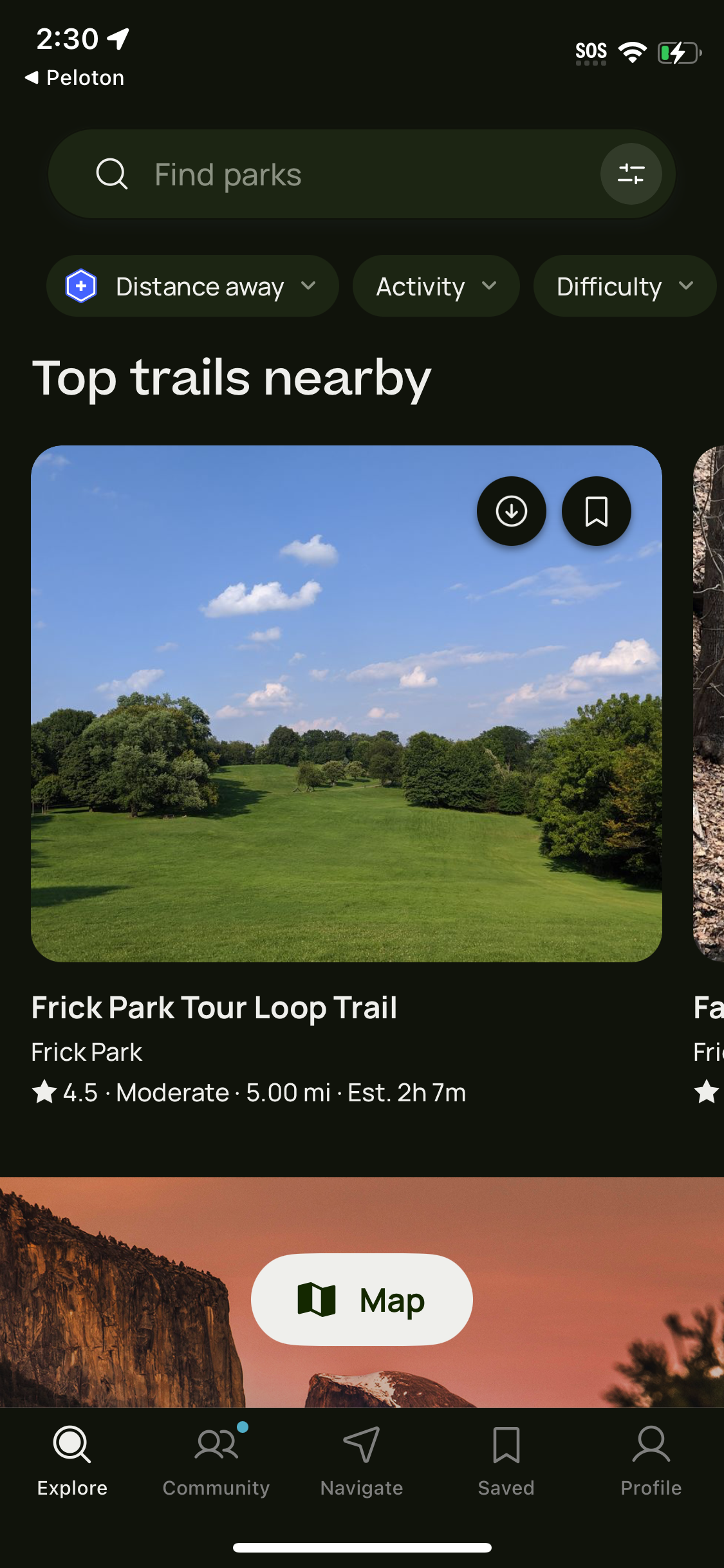Bookmark the Frick Park Tour Loop Trail
The height and width of the screenshot is (1568, 724).
(x=596, y=510)
